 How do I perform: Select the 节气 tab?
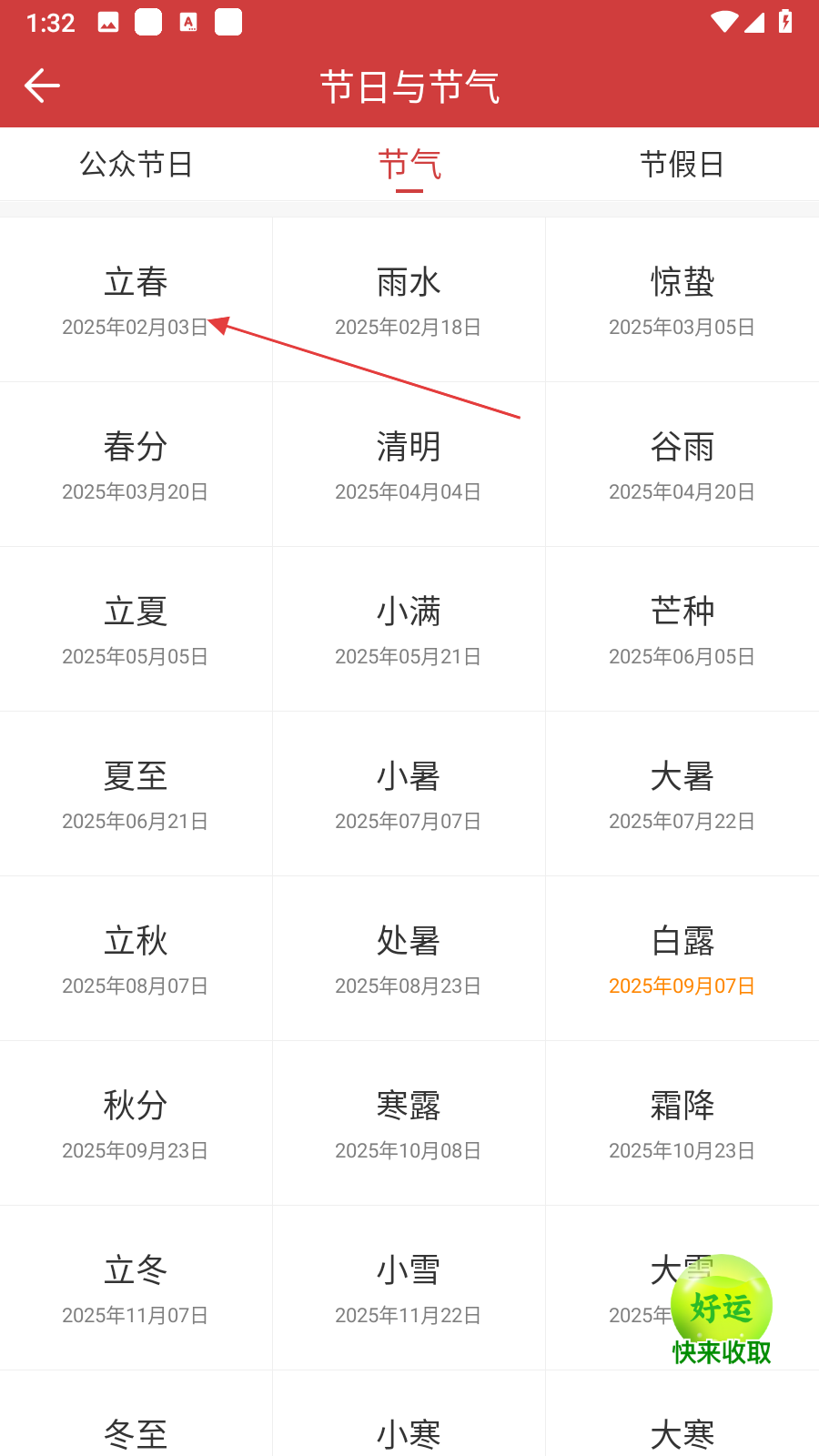tap(409, 165)
